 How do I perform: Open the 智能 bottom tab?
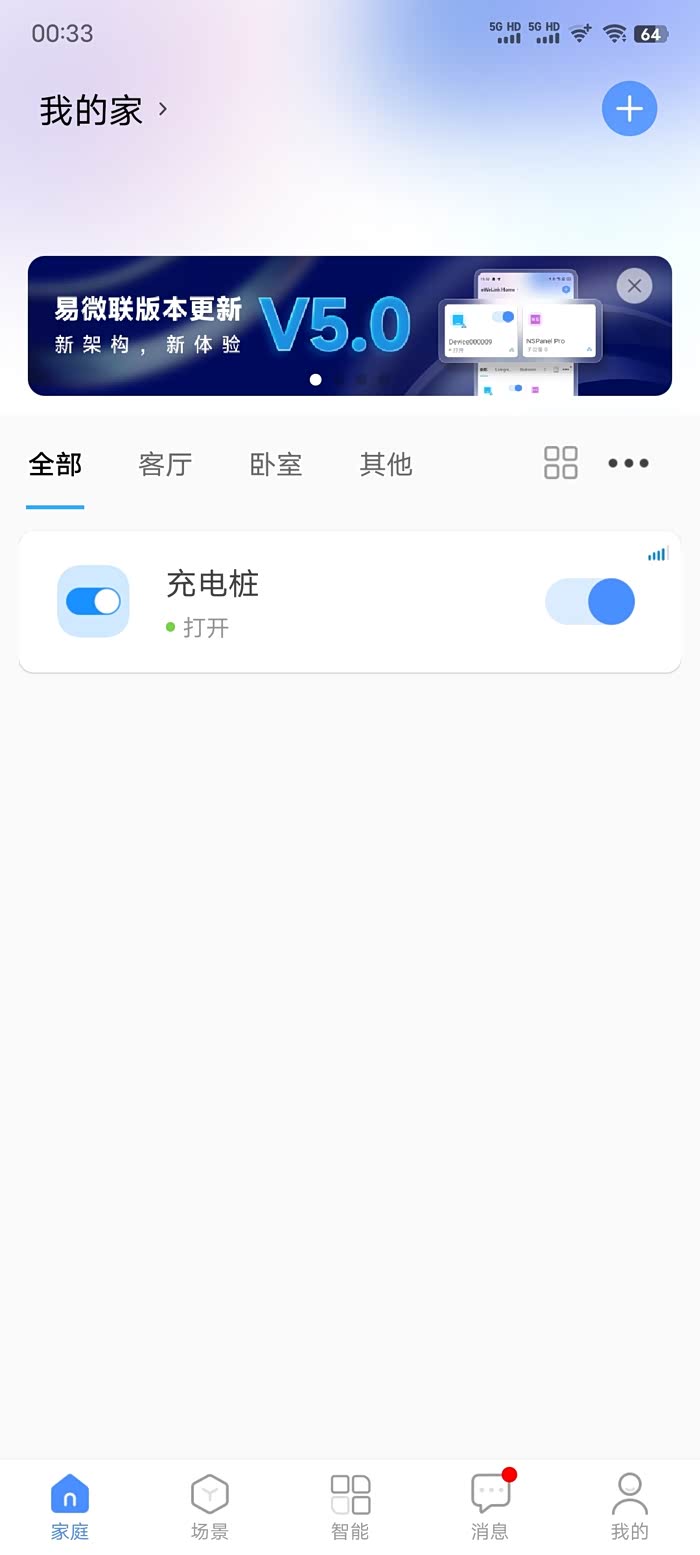pyautogui.click(x=350, y=1506)
